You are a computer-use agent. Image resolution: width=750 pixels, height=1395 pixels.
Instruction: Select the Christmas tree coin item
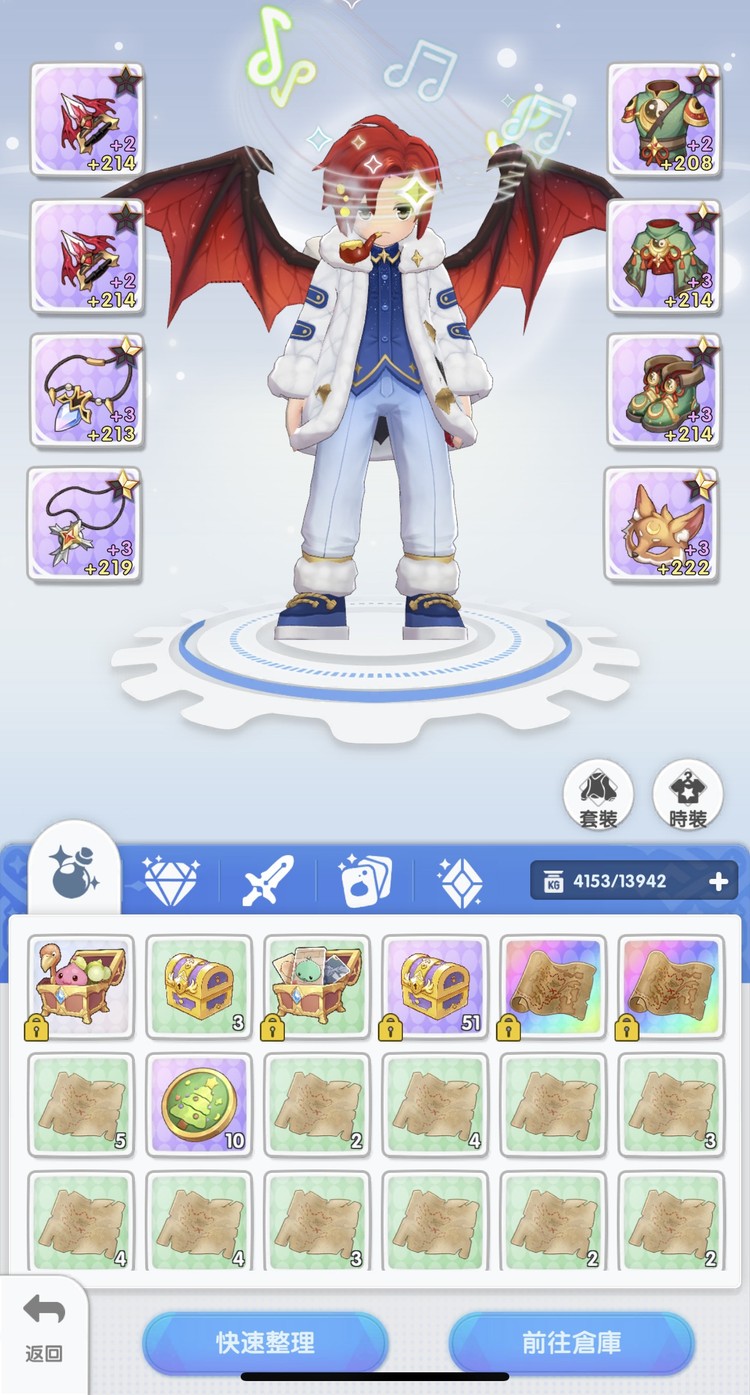[199, 1103]
